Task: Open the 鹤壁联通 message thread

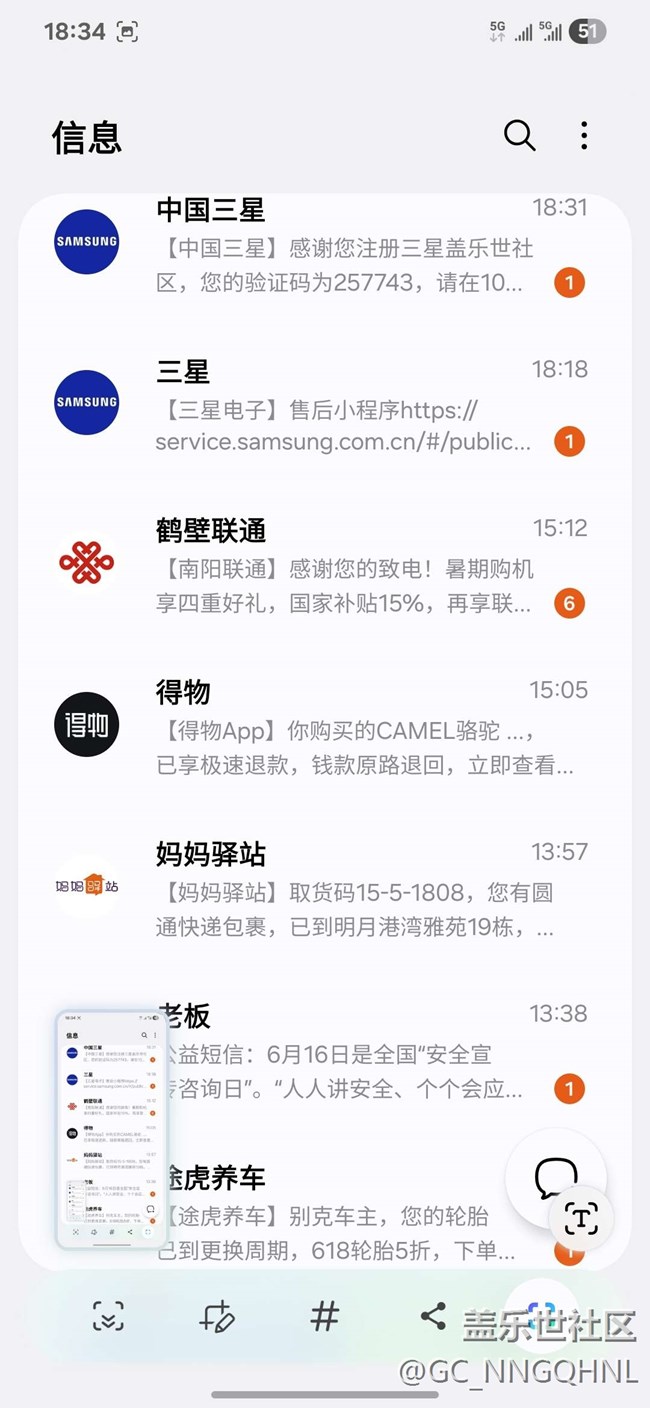Action: point(340,565)
